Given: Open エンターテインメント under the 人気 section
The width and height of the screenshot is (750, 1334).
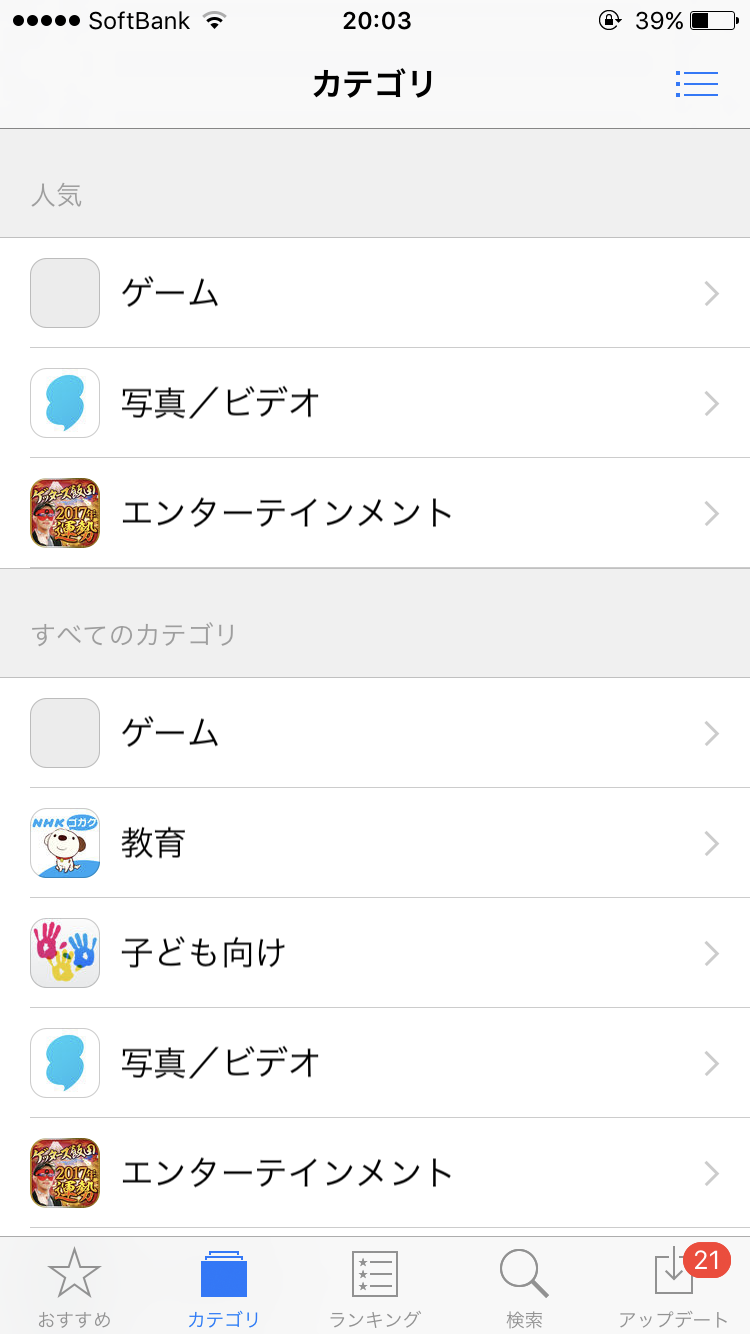Looking at the screenshot, I should (375, 513).
